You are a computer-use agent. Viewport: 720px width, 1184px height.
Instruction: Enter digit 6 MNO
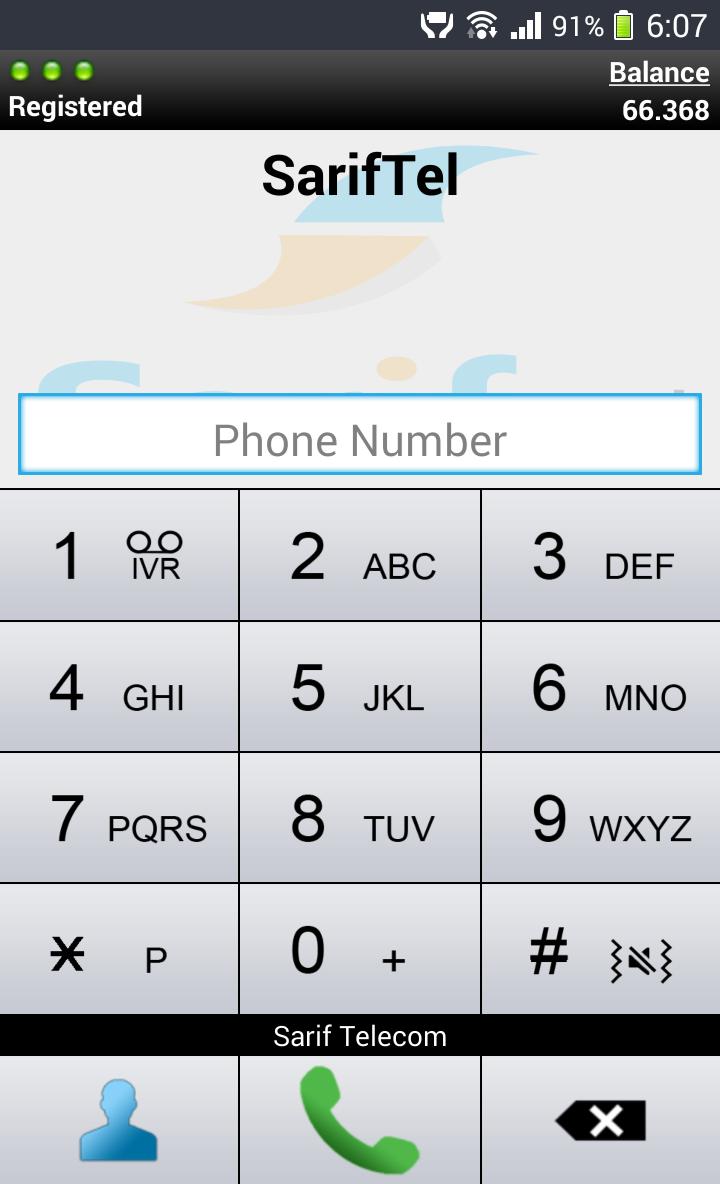click(601, 687)
